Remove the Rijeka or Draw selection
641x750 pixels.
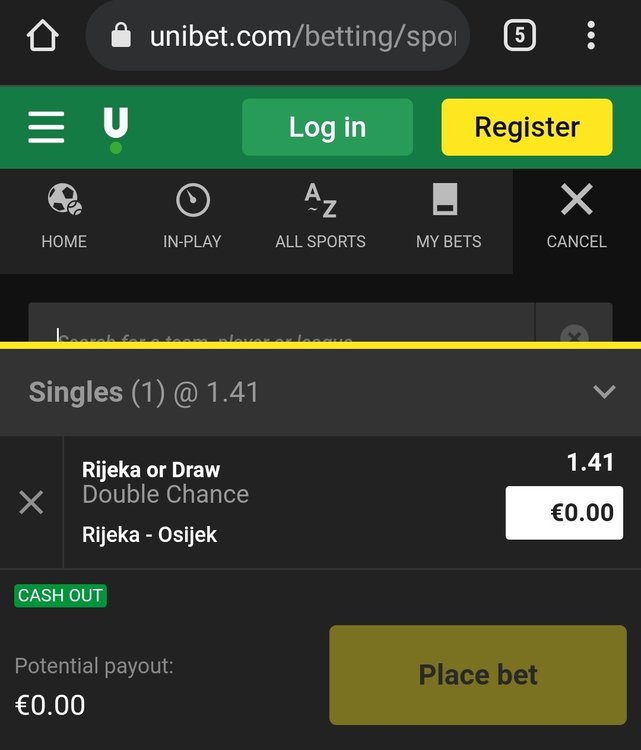(x=31, y=502)
